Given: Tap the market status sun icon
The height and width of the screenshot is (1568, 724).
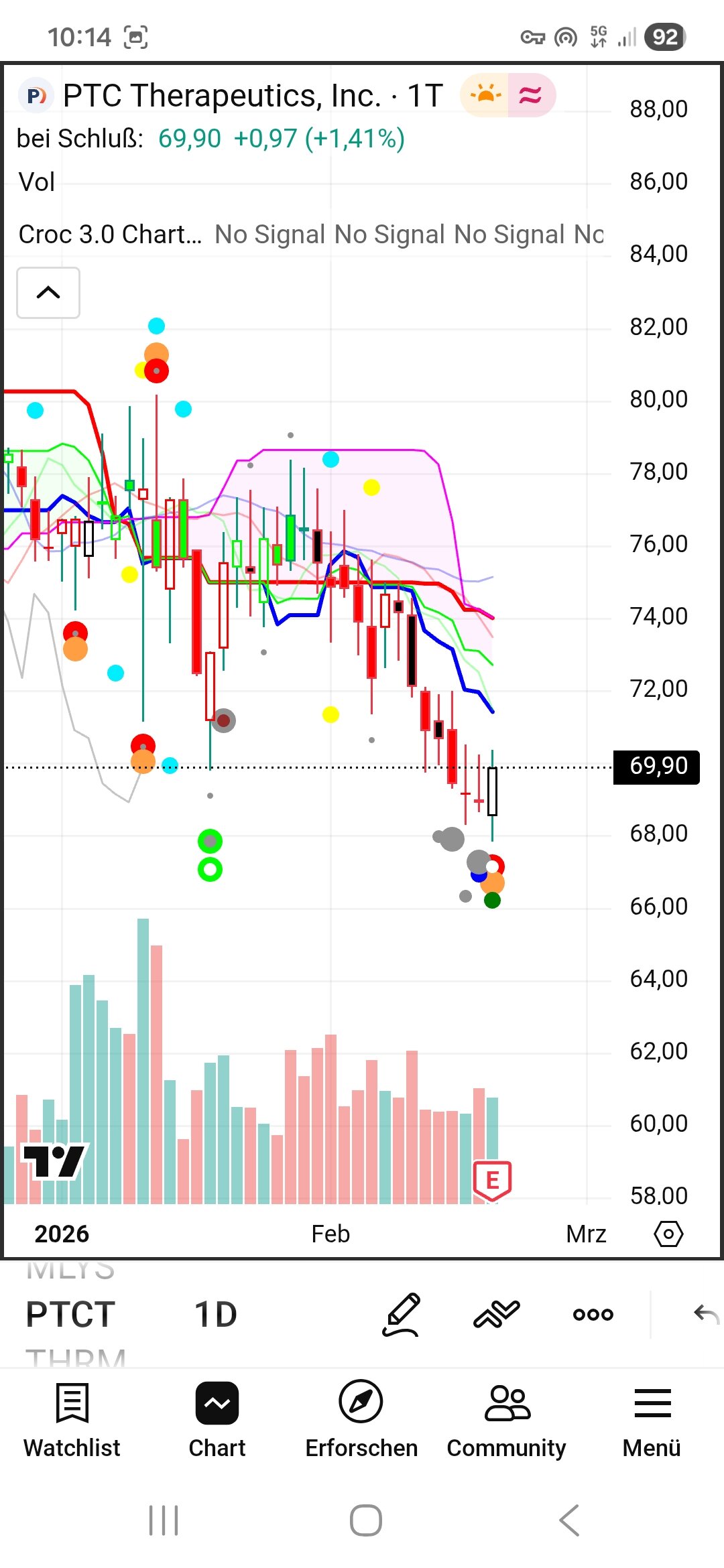Looking at the screenshot, I should point(485,95).
